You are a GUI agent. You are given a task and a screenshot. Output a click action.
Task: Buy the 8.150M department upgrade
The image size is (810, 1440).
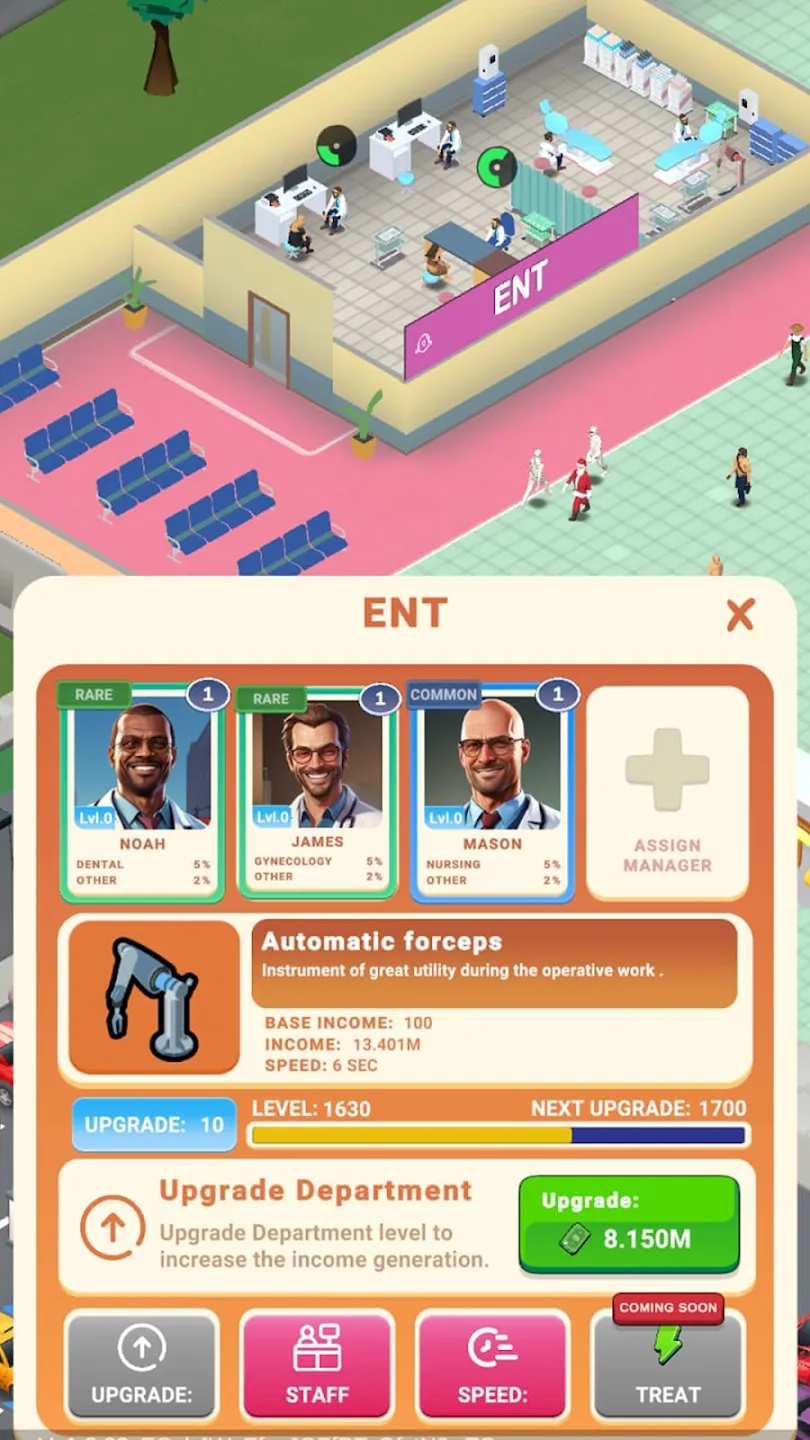coord(629,1224)
